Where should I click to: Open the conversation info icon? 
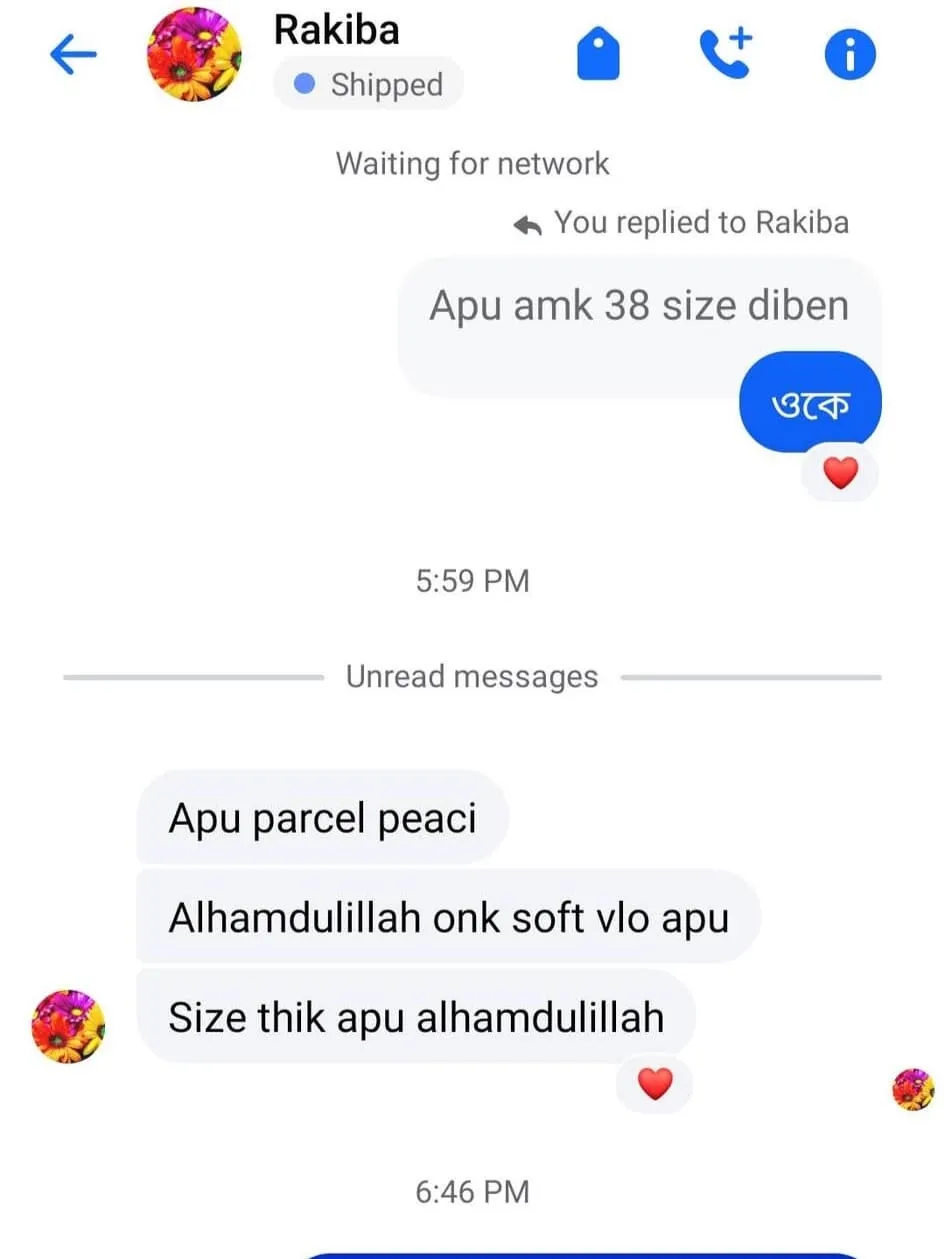click(x=851, y=54)
